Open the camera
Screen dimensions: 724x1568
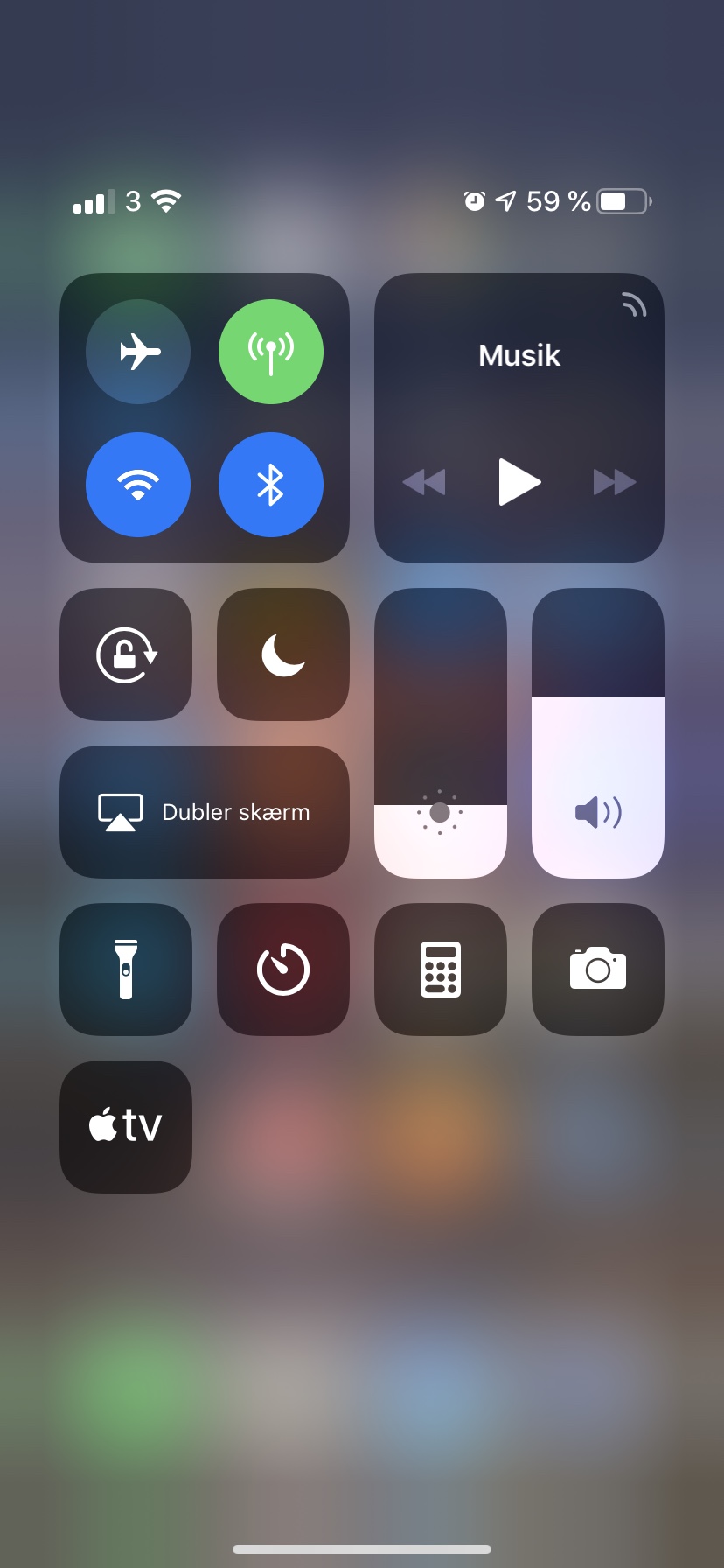click(x=598, y=969)
